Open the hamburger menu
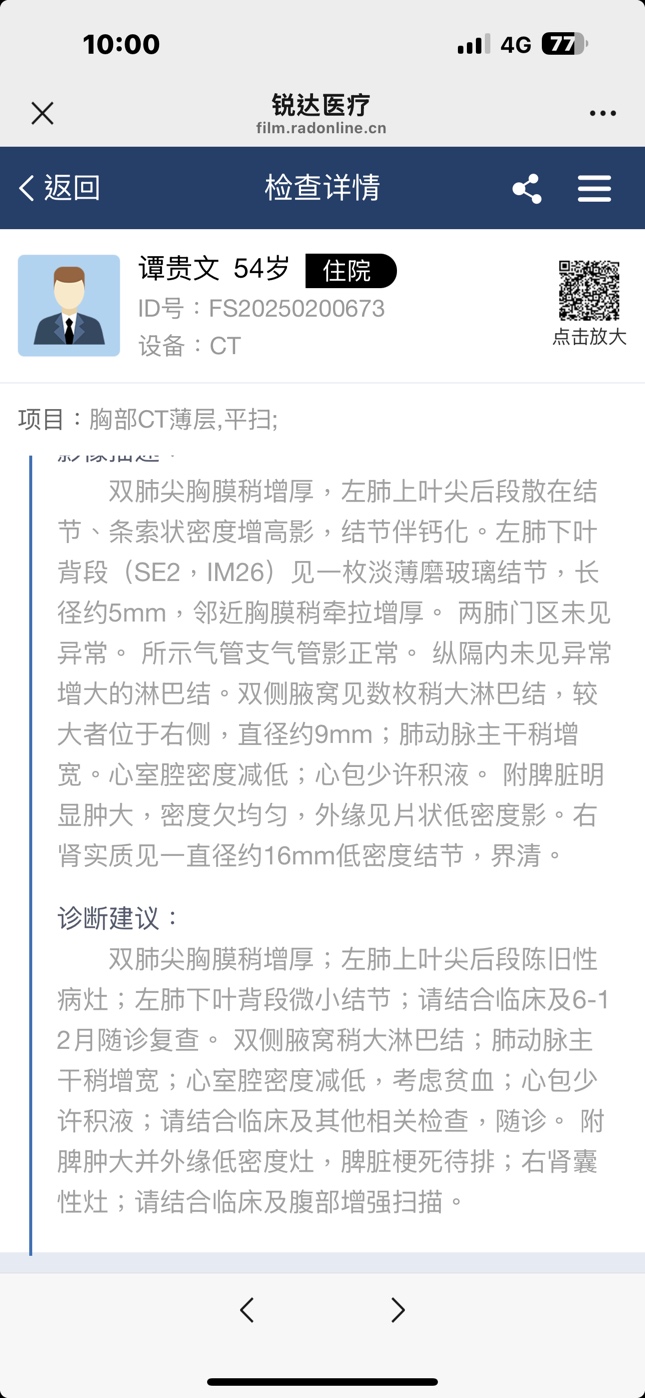This screenshot has height=1398, width=645. point(594,188)
